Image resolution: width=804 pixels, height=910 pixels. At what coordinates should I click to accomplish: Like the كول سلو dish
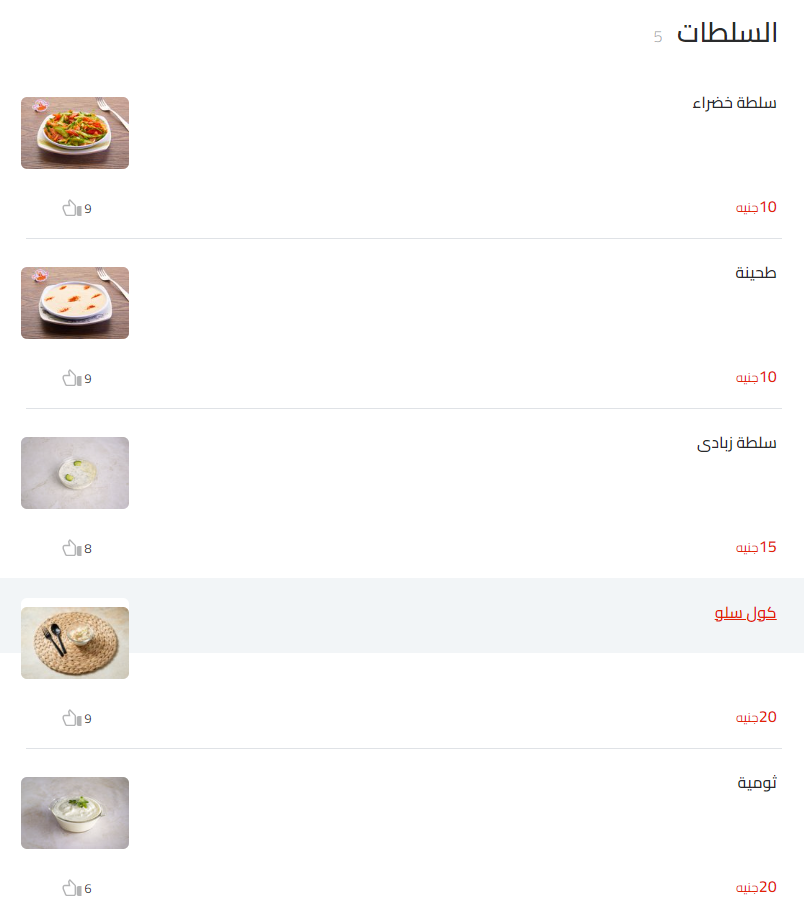point(70,718)
